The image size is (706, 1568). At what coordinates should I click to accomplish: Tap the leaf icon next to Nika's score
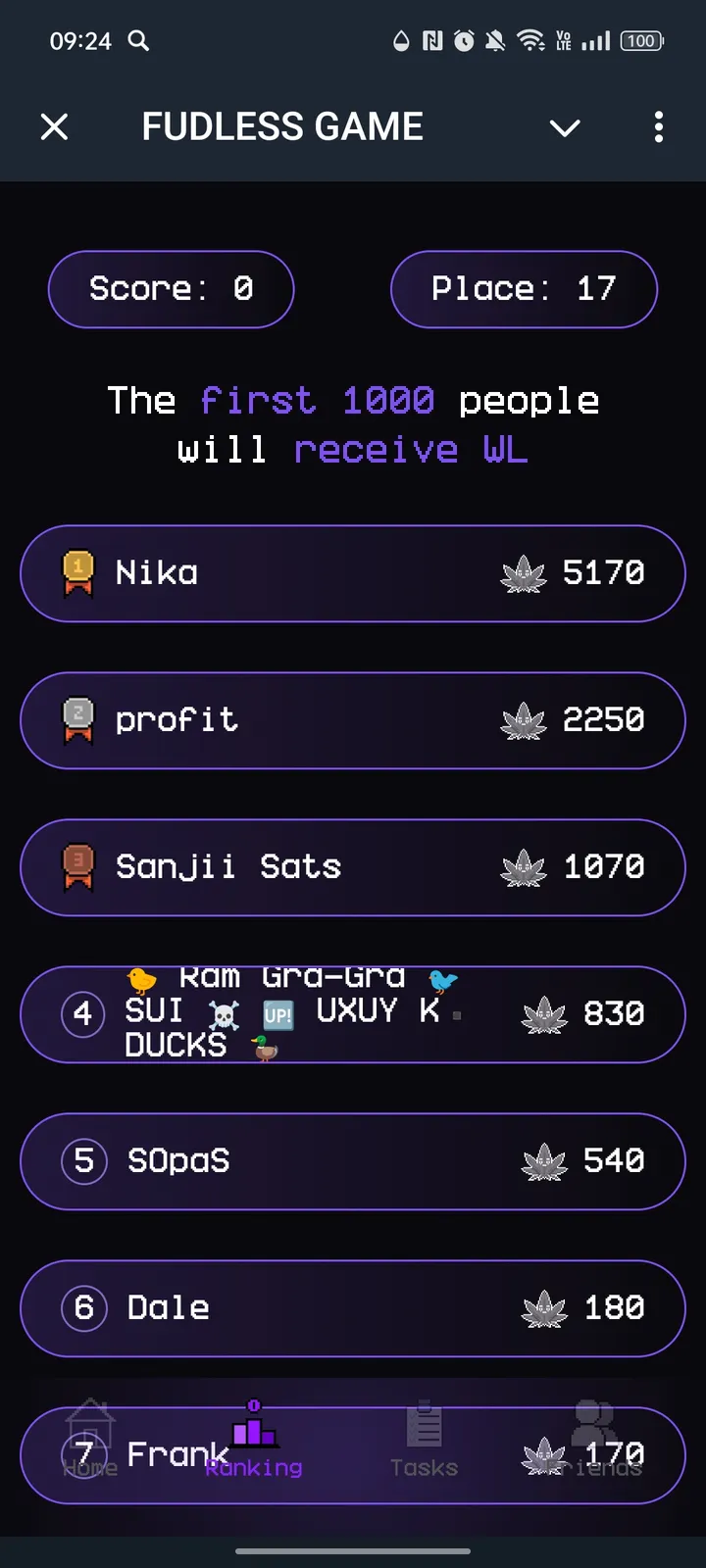click(524, 573)
